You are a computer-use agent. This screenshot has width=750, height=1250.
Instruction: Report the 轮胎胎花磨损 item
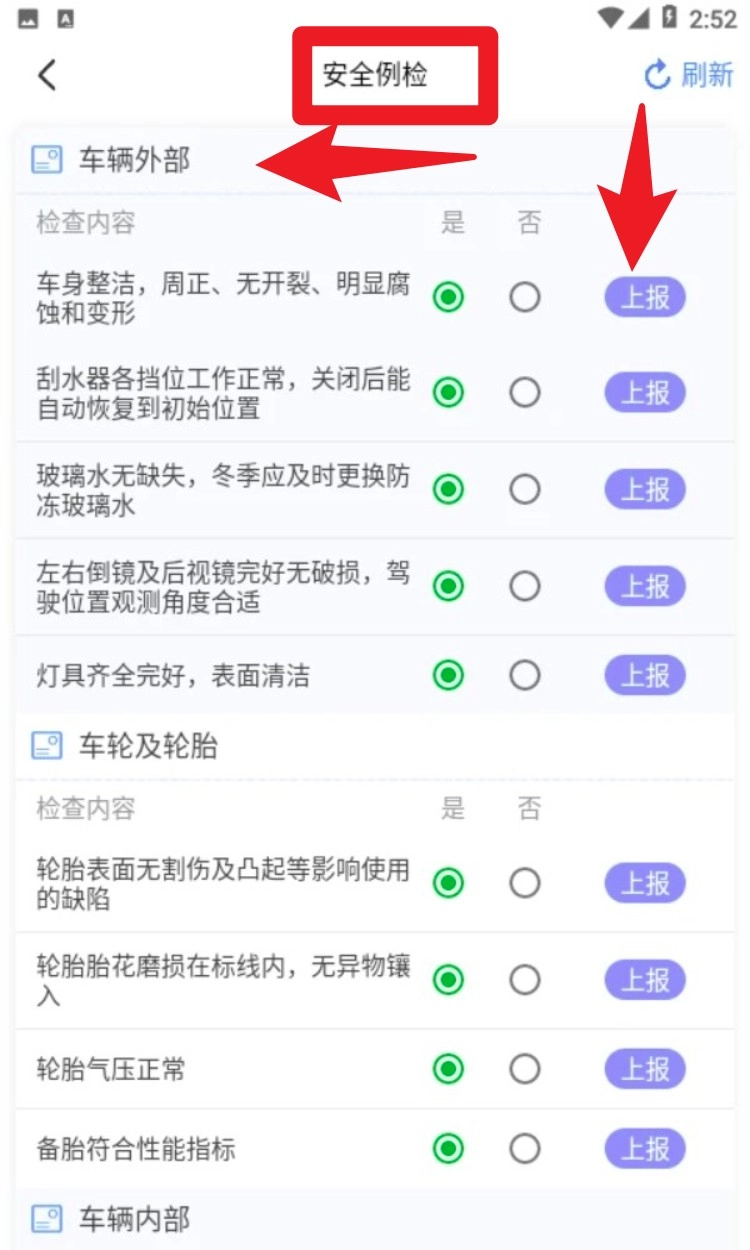(645, 980)
